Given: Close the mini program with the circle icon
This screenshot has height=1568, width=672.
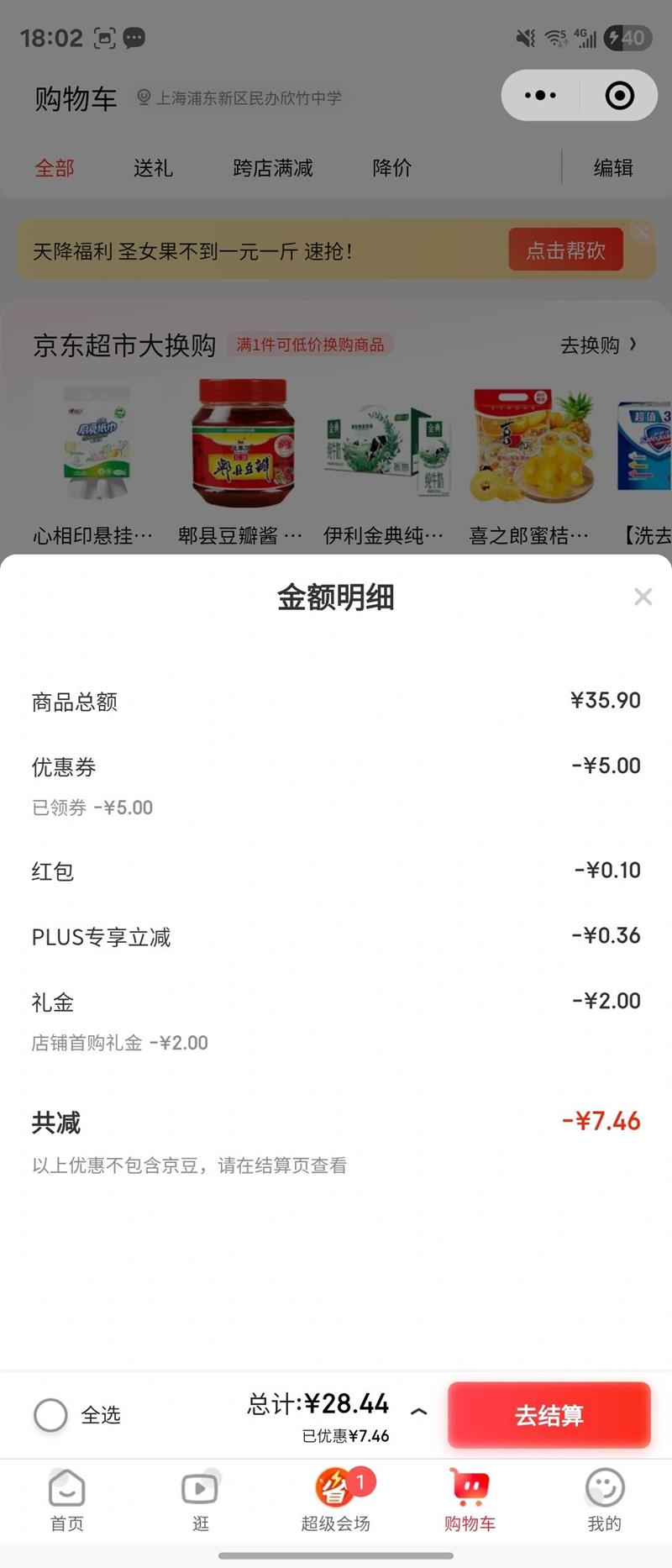Looking at the screenshot, I should (x=620, y=96).
